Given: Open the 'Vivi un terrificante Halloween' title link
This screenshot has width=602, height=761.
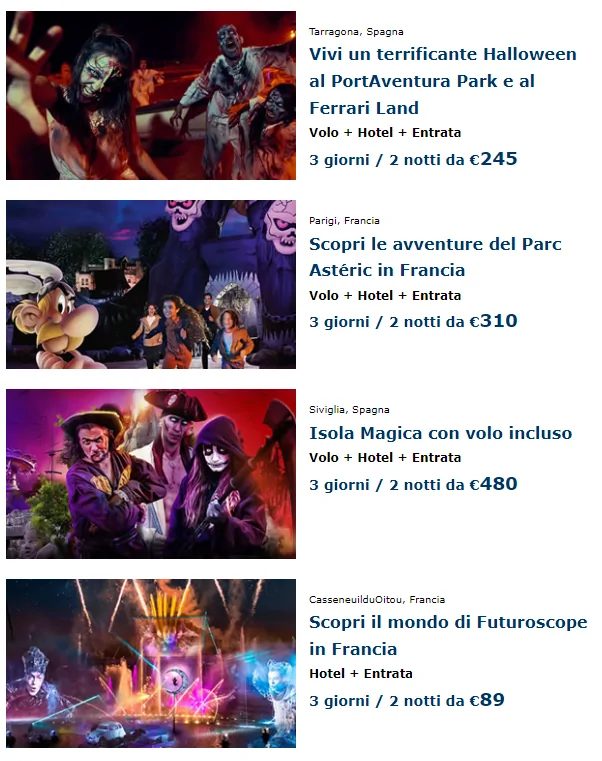Looking at the screenshot, I should (x=443, y=80).
